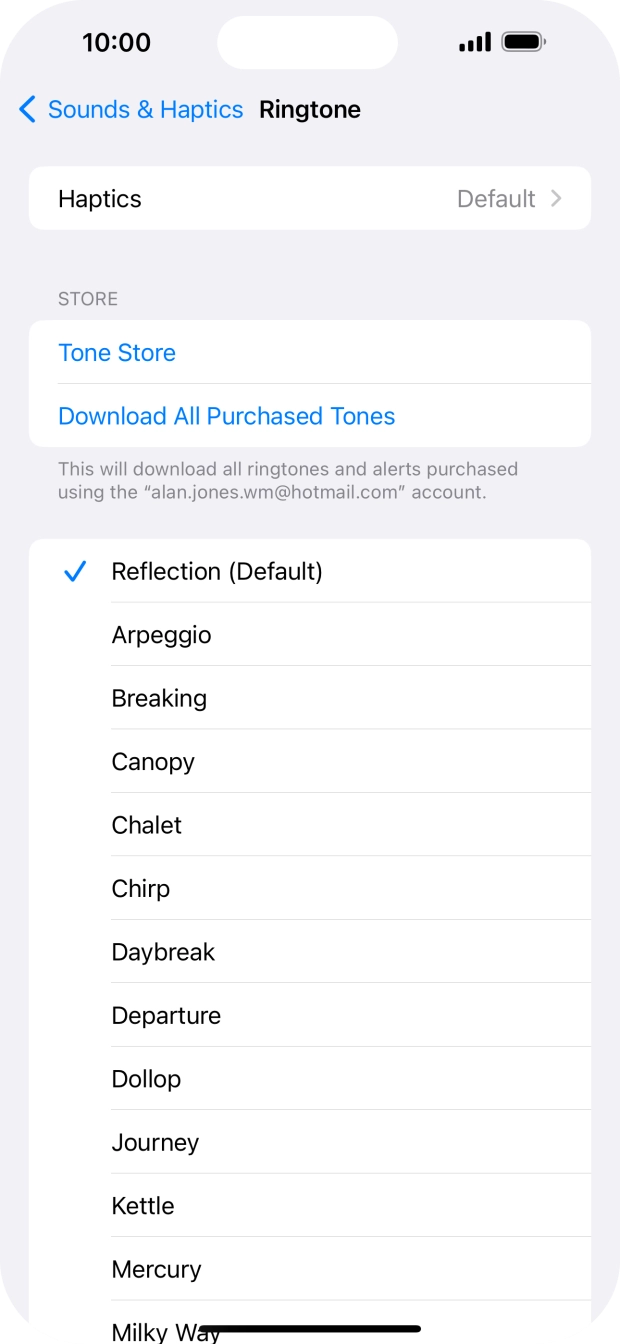620x1344 pixels.
Task: Open the Haptics setting
Action: coord(310,198)
